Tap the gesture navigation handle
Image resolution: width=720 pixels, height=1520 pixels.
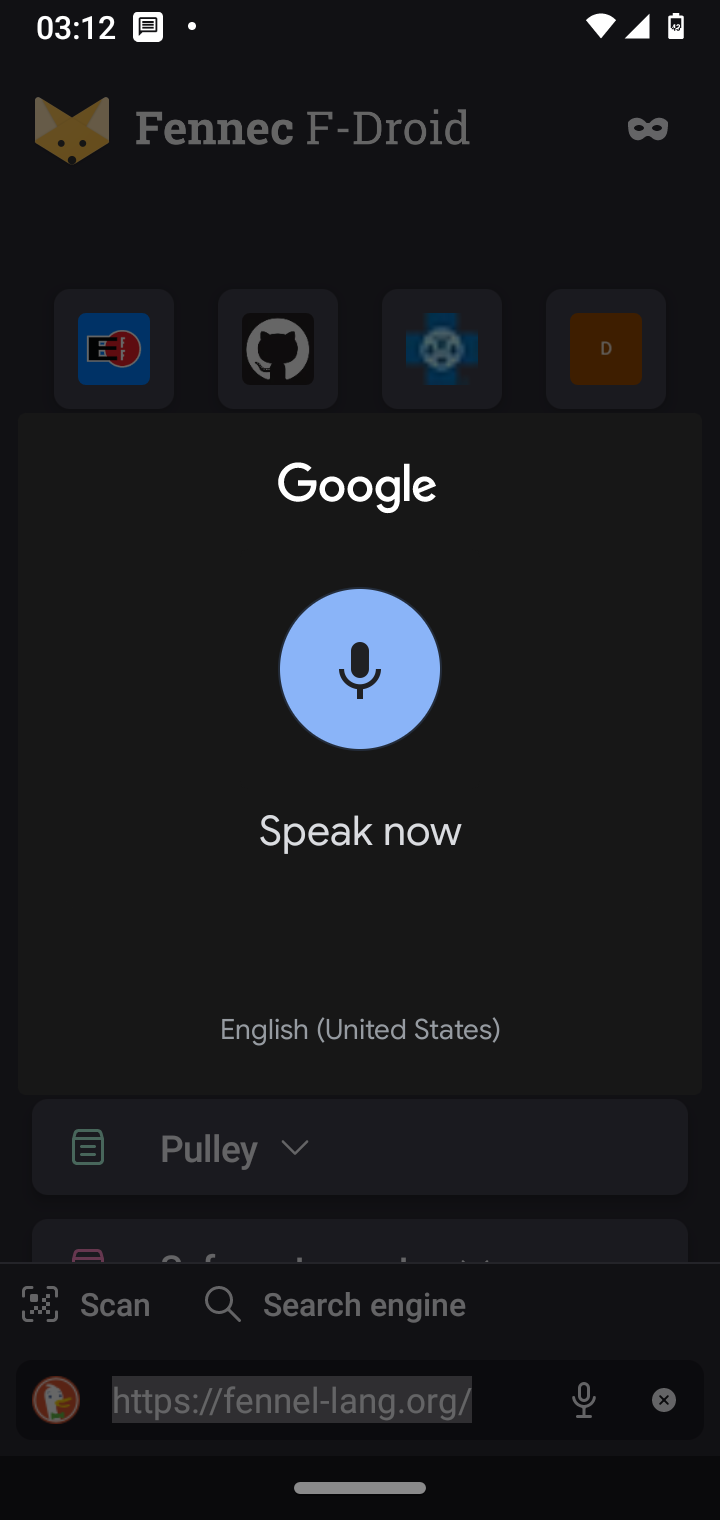click(x=360, y=1486)
